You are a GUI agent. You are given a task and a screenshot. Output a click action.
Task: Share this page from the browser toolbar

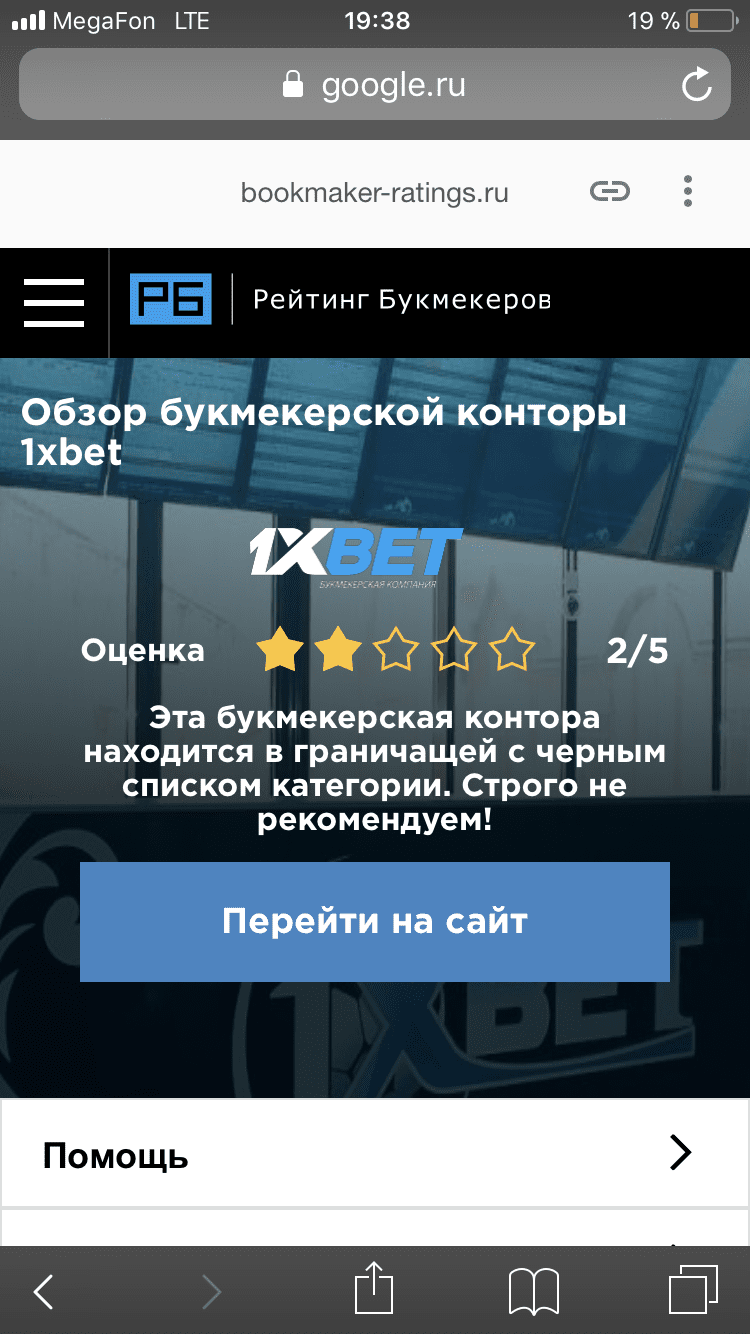click(374, 1289)
